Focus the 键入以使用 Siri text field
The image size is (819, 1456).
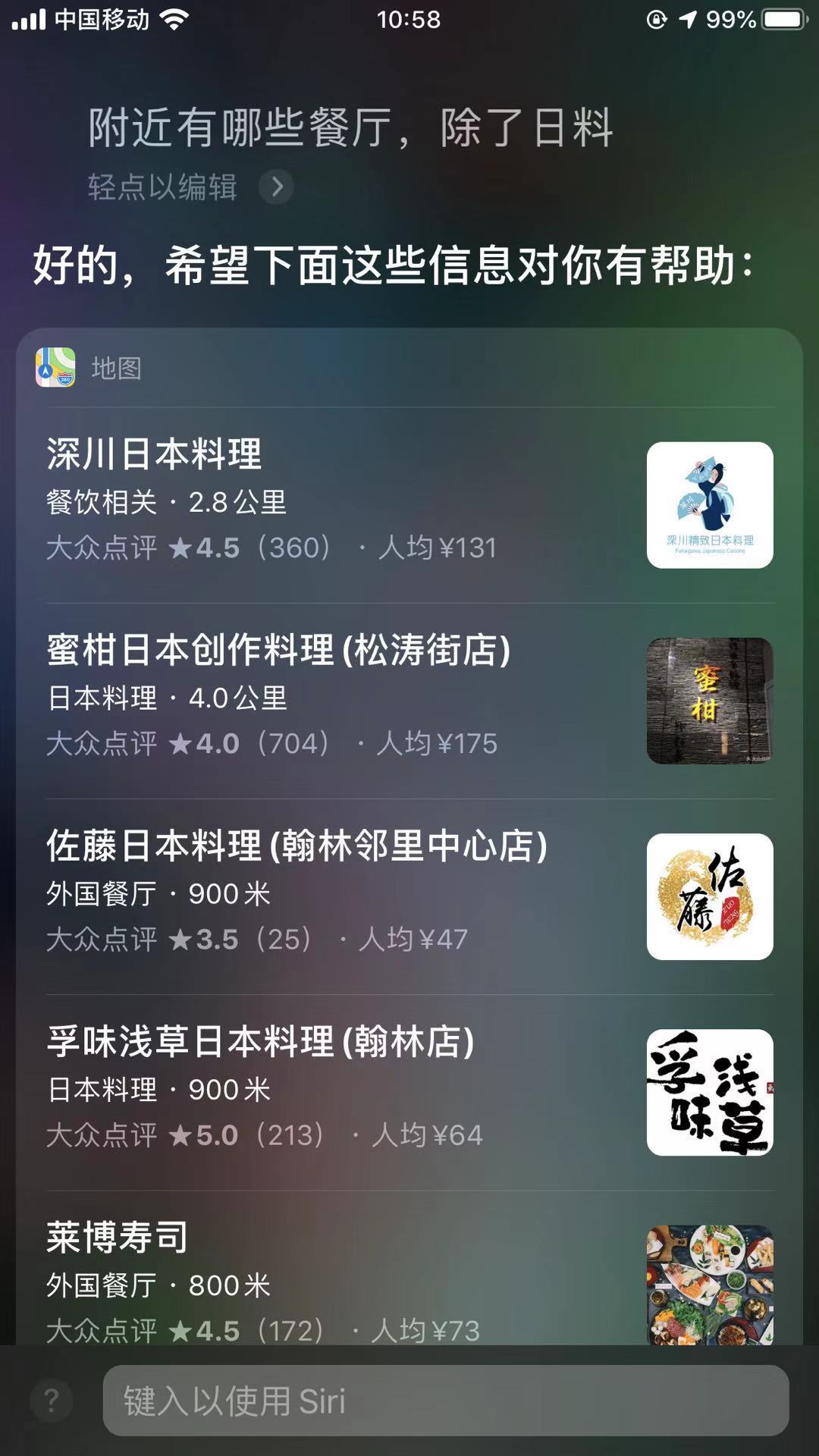[445, 1401]
